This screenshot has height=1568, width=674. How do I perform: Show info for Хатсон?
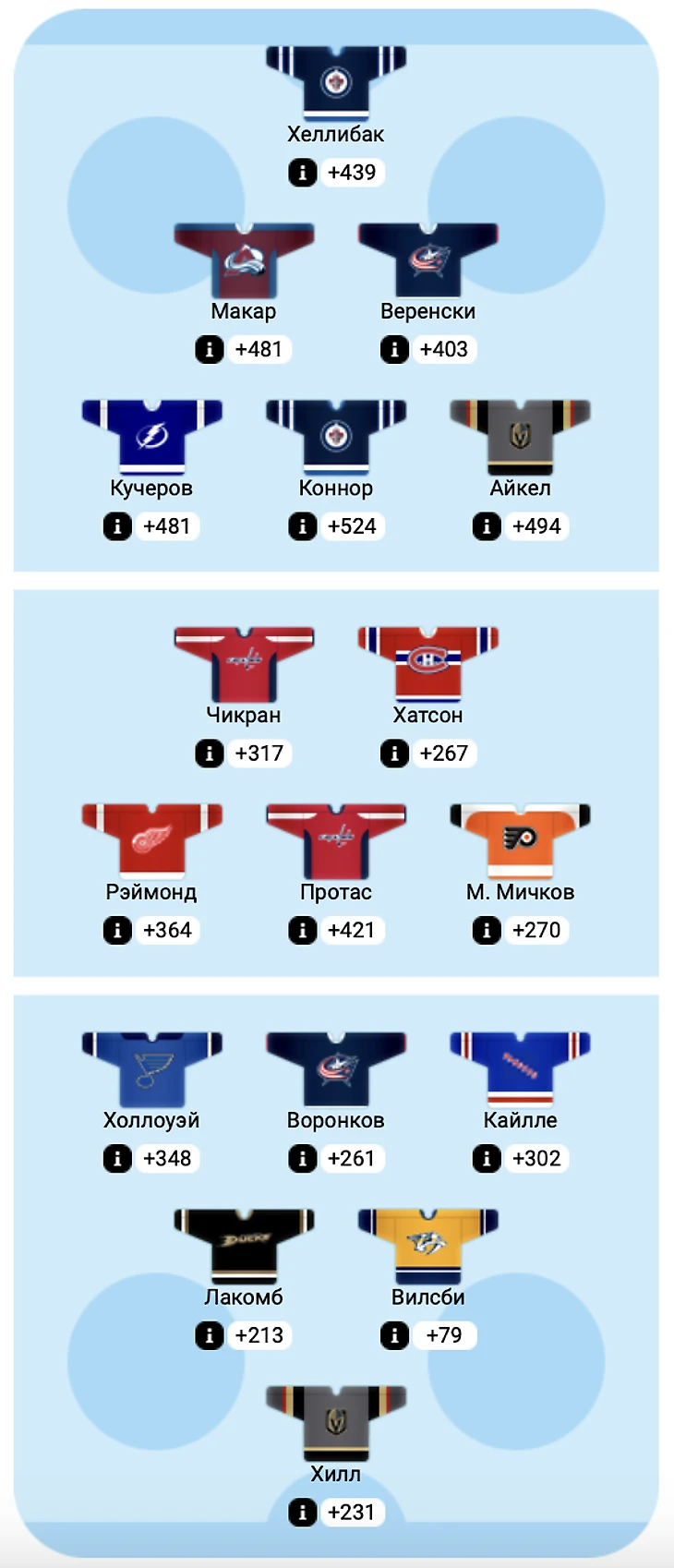click(x=394, y=754)
